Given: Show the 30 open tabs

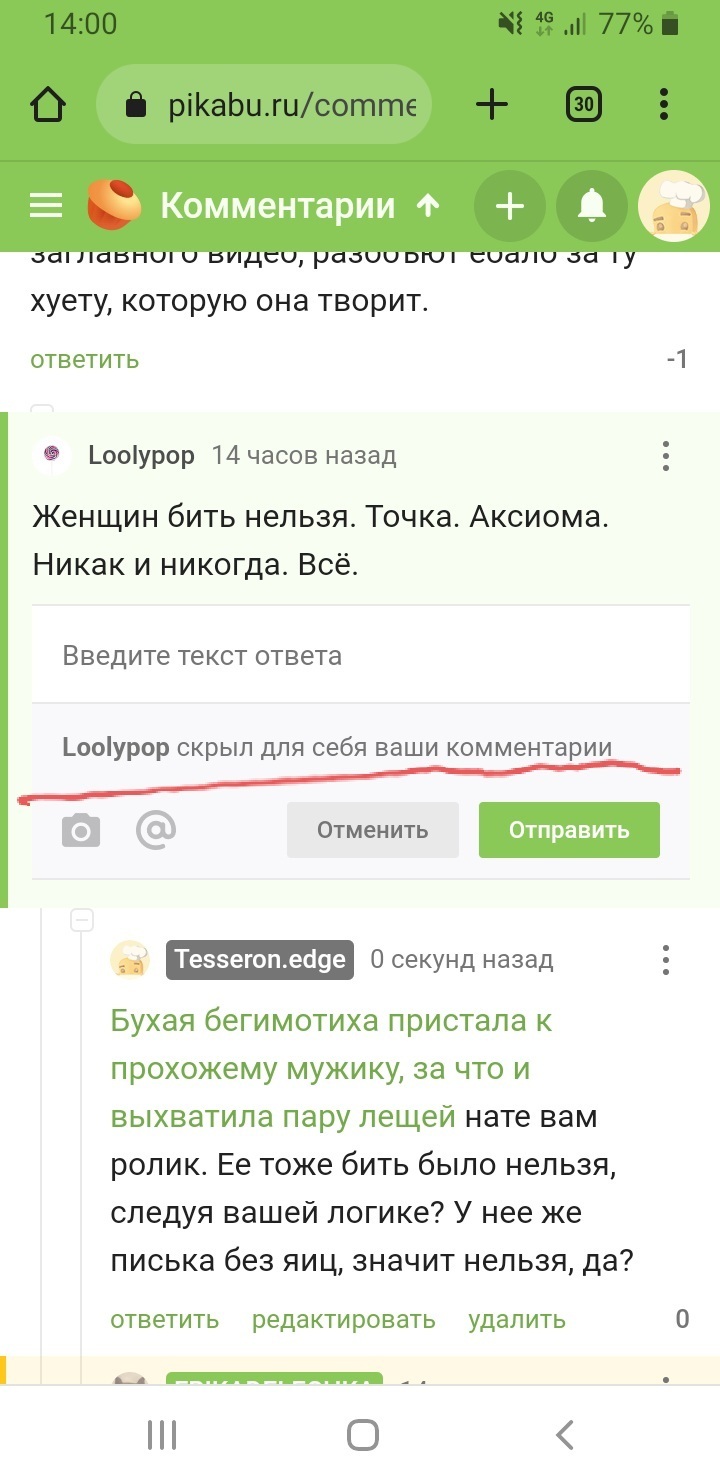Looking at the screenshot, I should pyautogui.click(x=584, y=105).
